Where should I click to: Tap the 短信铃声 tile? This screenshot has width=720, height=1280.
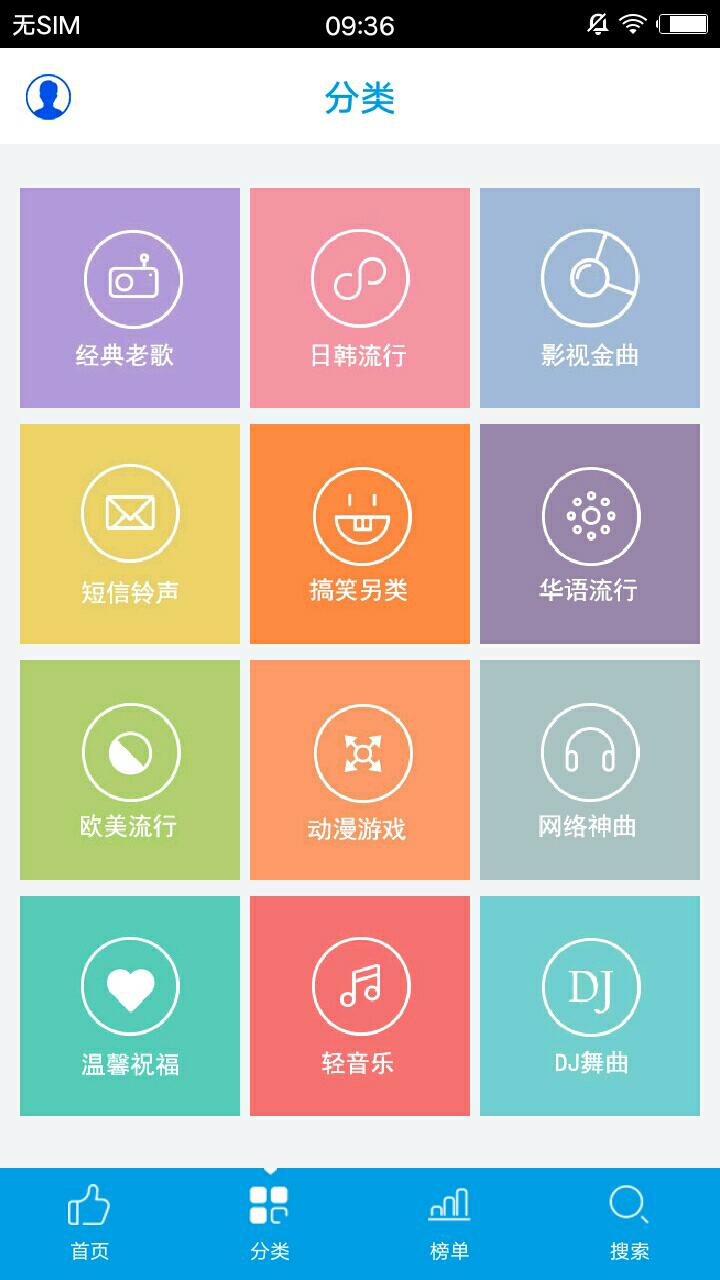point(130,534)
